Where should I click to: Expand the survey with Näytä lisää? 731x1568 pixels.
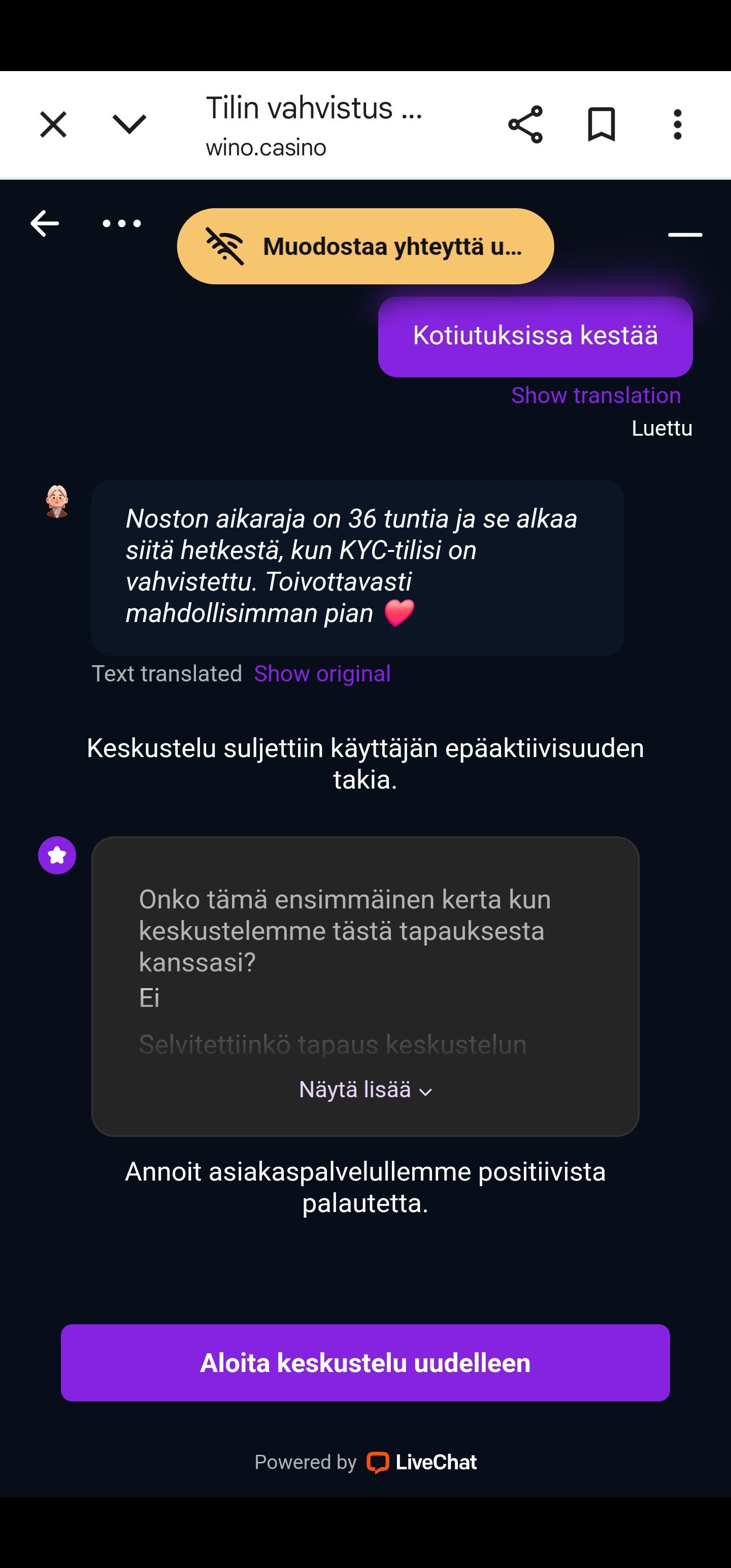coord(365,1090)
